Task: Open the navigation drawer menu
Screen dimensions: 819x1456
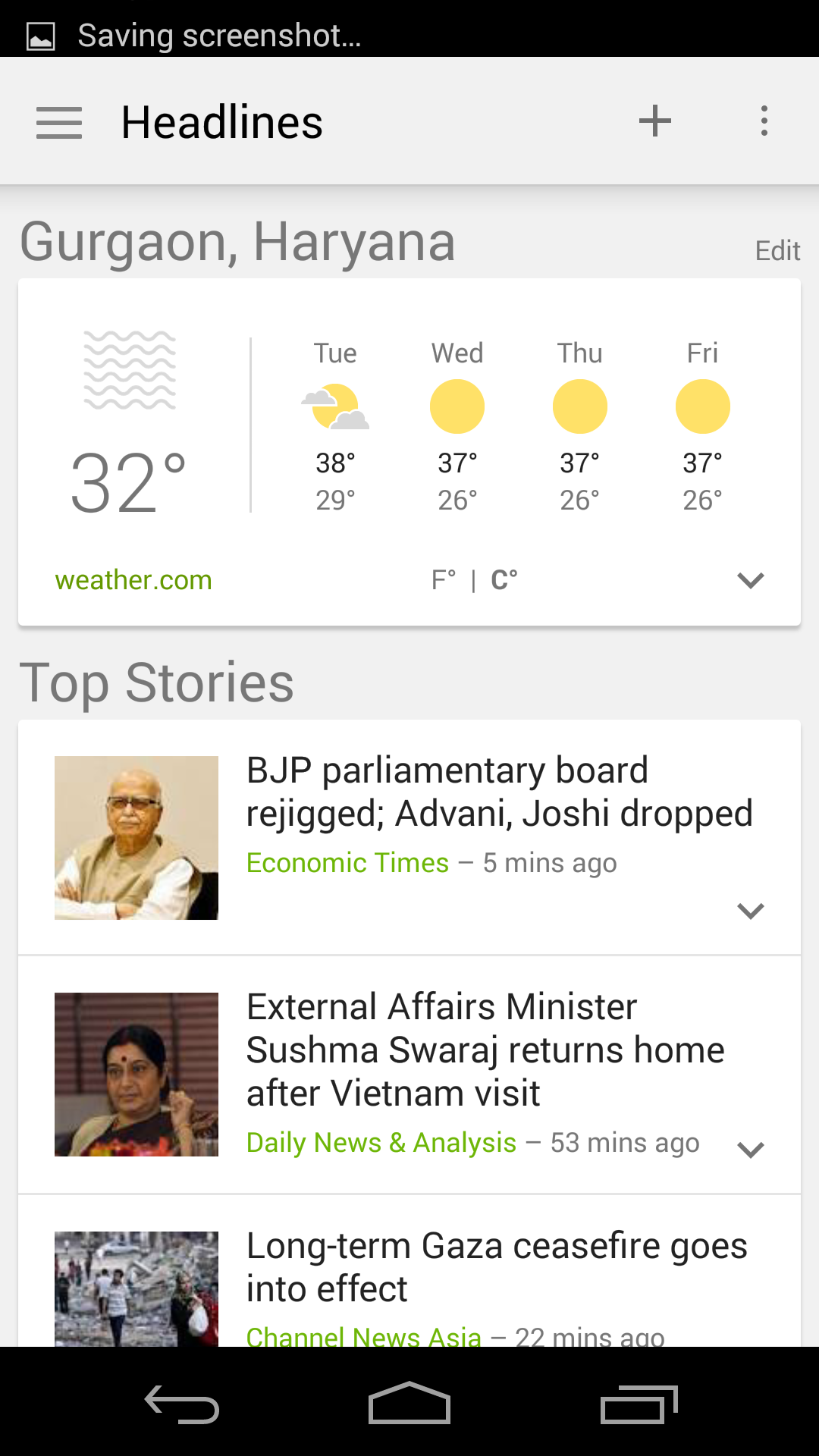Action: [x=59, y=122]
